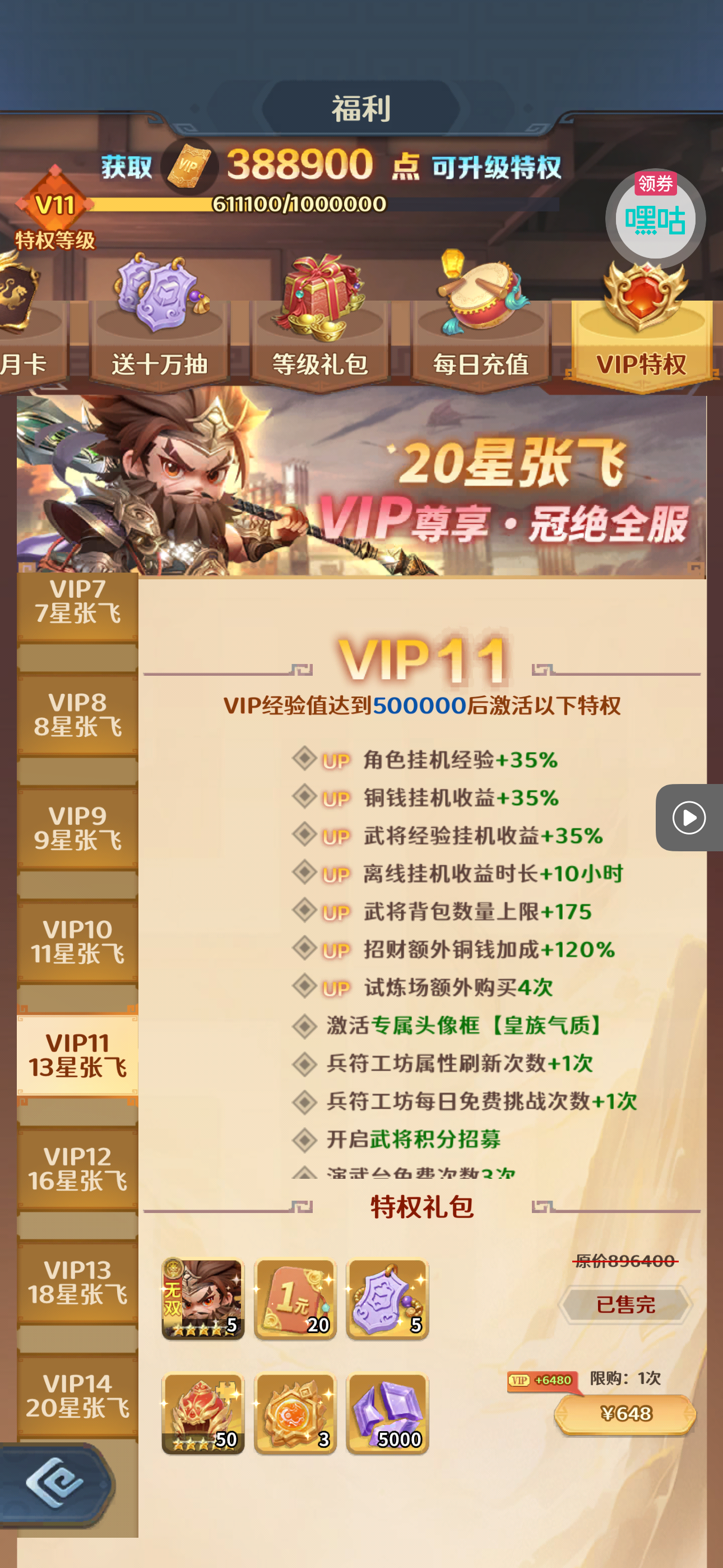View the 5000 purple crystal reward
The height and width of the screenshot is (1568, 723).
point(388,1413)
